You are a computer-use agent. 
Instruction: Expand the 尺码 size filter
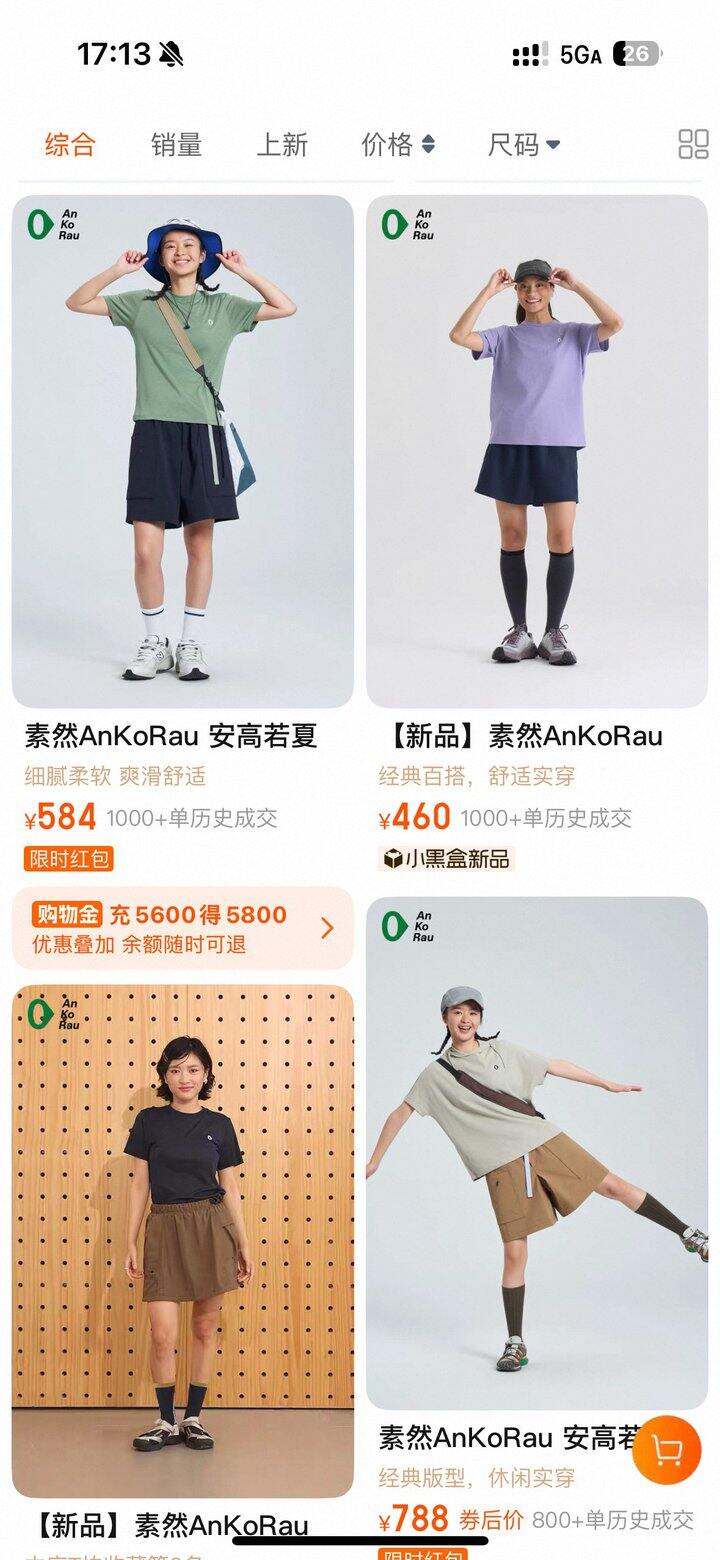[x=523, y=145]
